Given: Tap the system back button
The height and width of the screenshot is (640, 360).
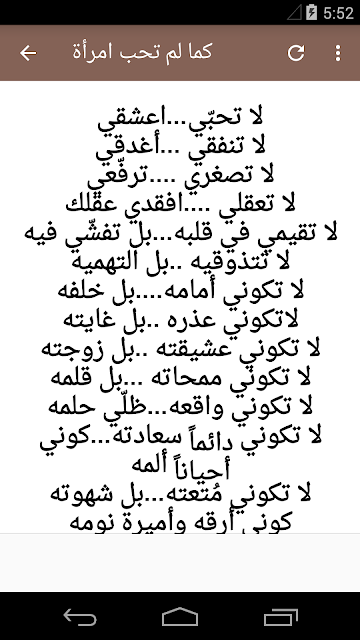Looking at the screenshot, I should [x=80, y=616].
